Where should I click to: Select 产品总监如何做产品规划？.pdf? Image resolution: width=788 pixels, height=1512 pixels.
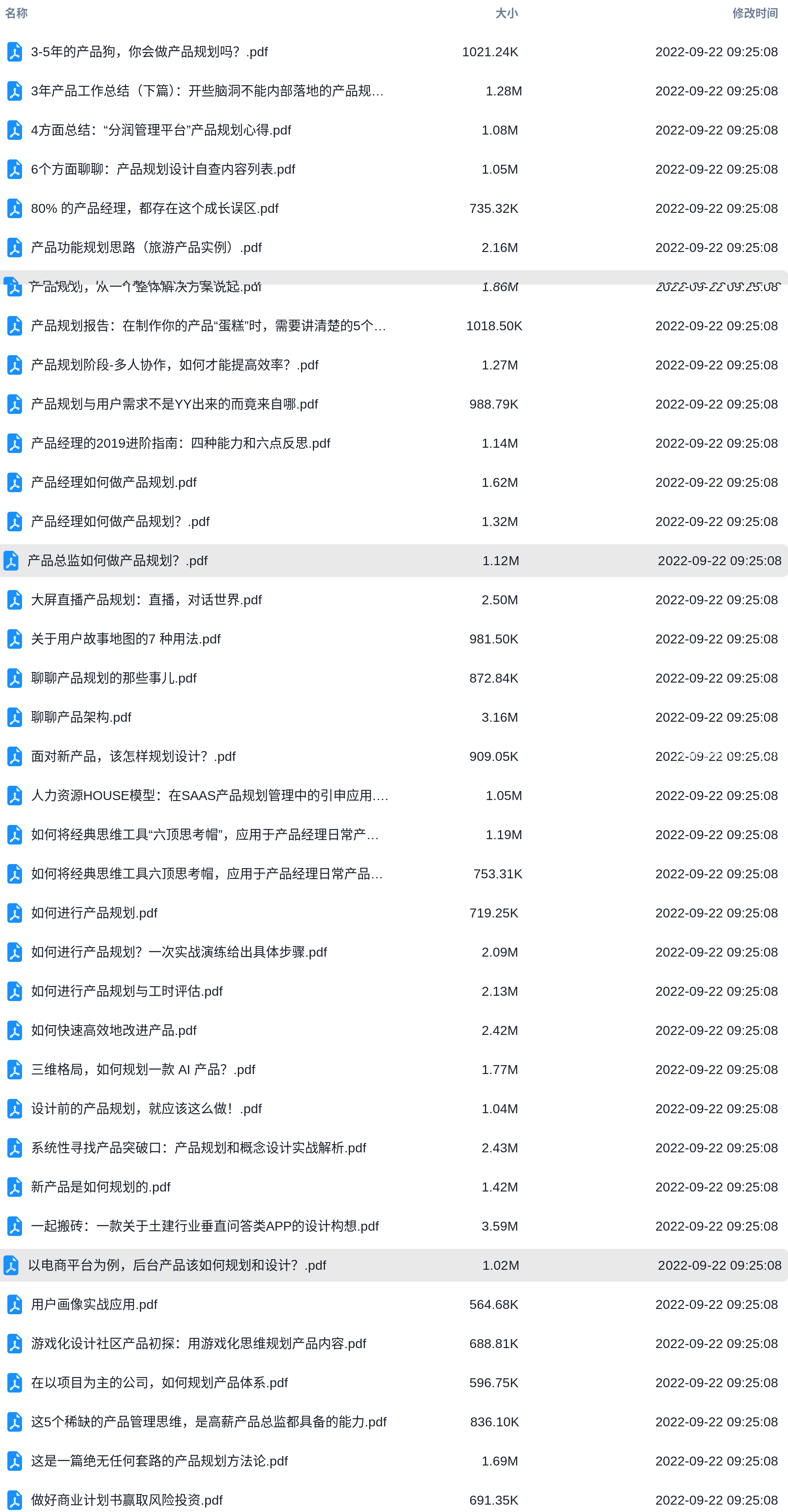[394, 561]
